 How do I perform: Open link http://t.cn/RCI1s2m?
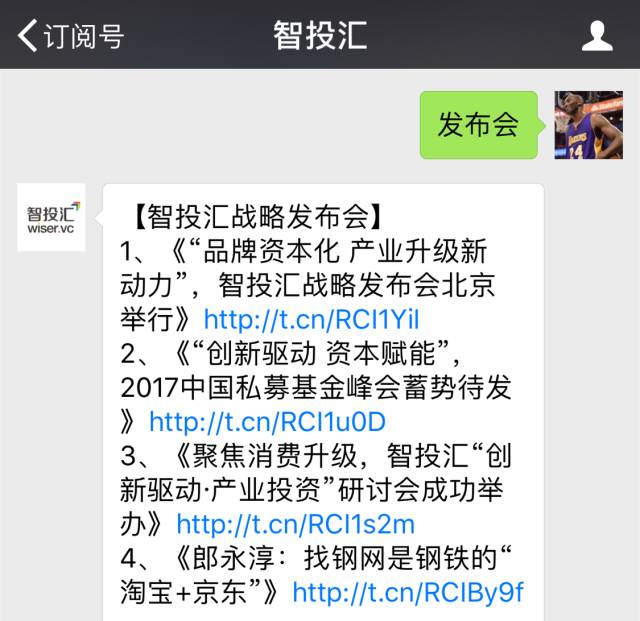pos(295,523)
